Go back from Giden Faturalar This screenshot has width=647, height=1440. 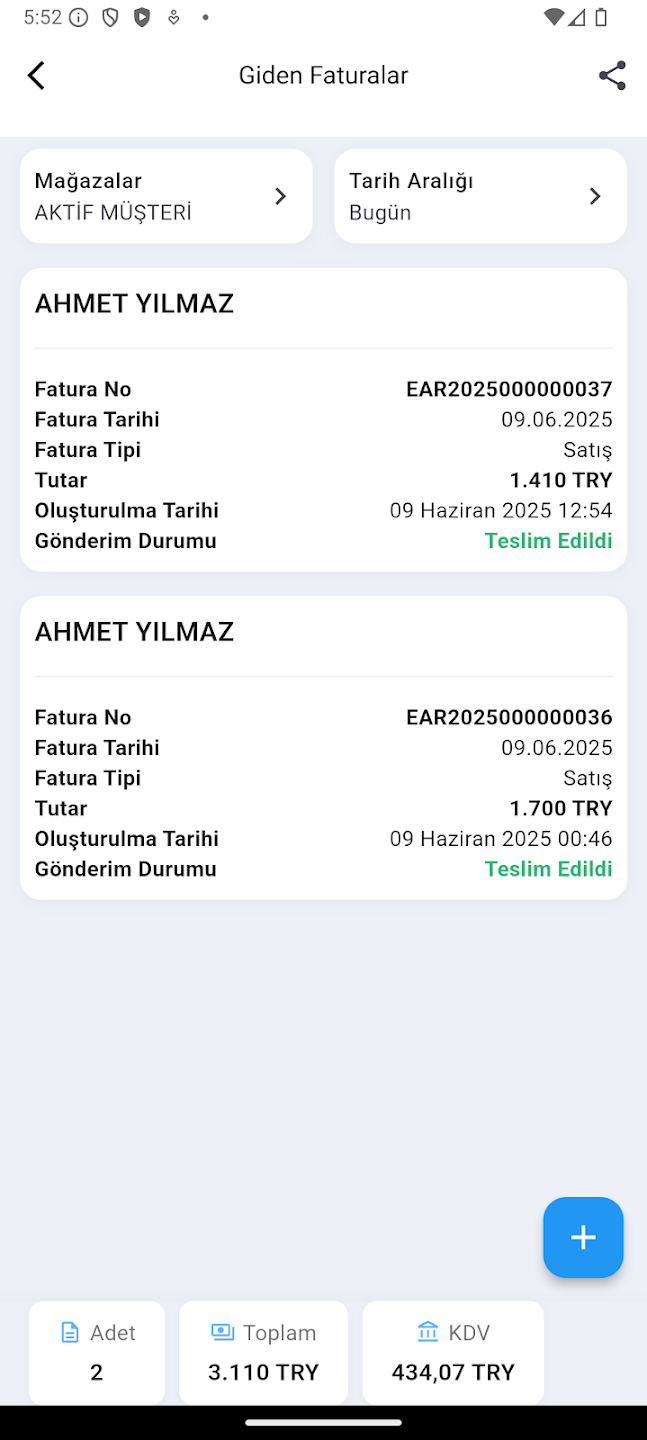pyautogui.click(x=36, y=76)
